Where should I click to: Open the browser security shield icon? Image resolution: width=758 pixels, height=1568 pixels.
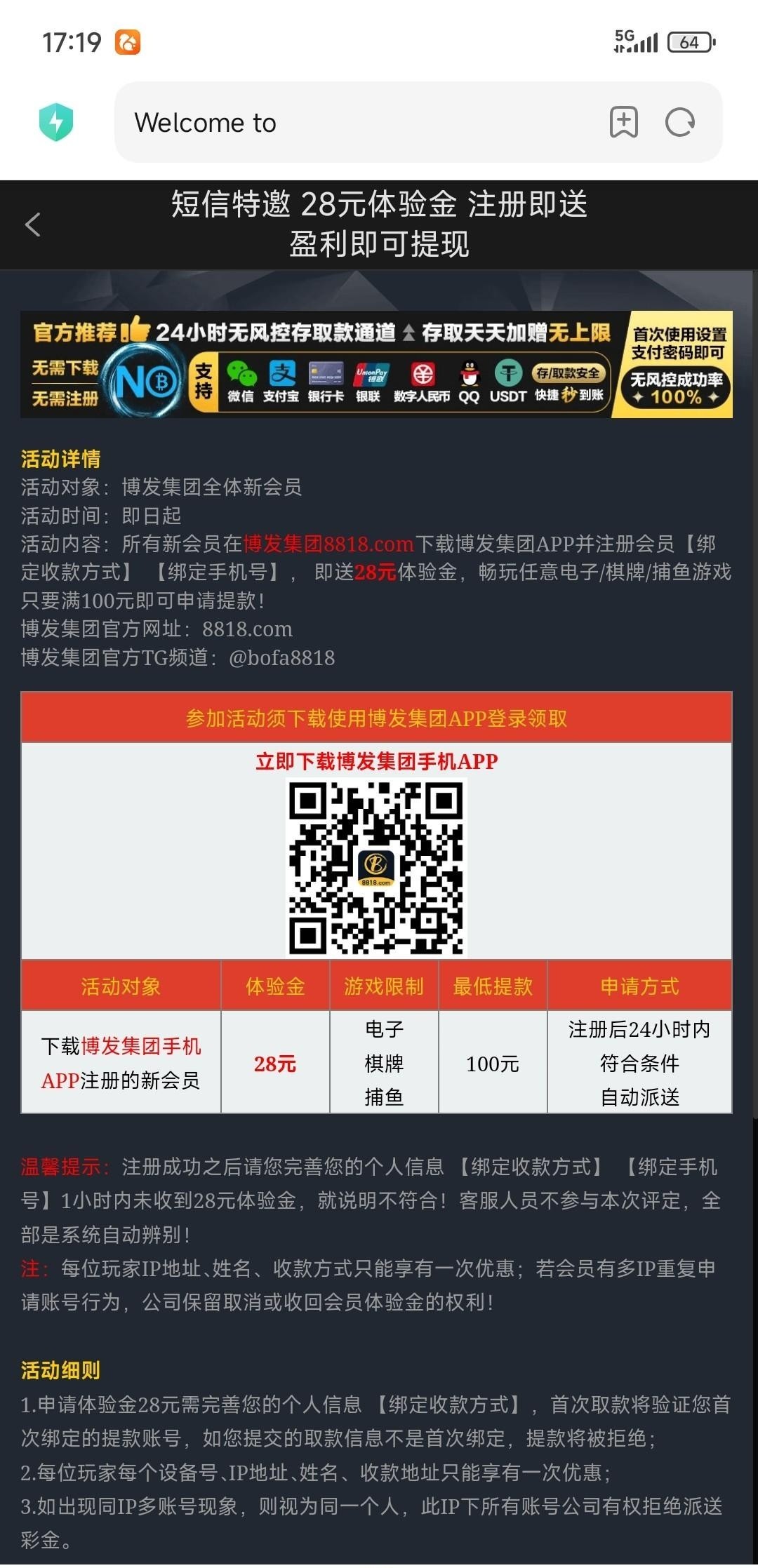click(56, 122)
